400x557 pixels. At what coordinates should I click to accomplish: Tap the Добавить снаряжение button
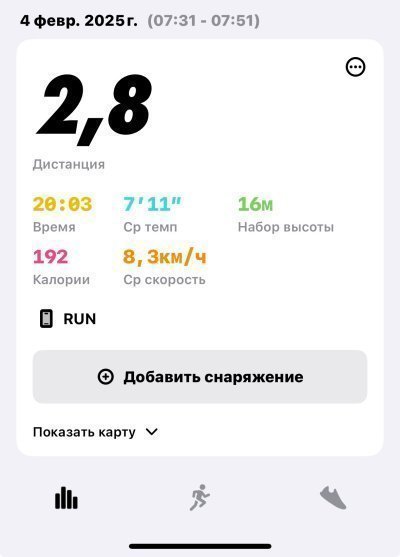[200, 377]
